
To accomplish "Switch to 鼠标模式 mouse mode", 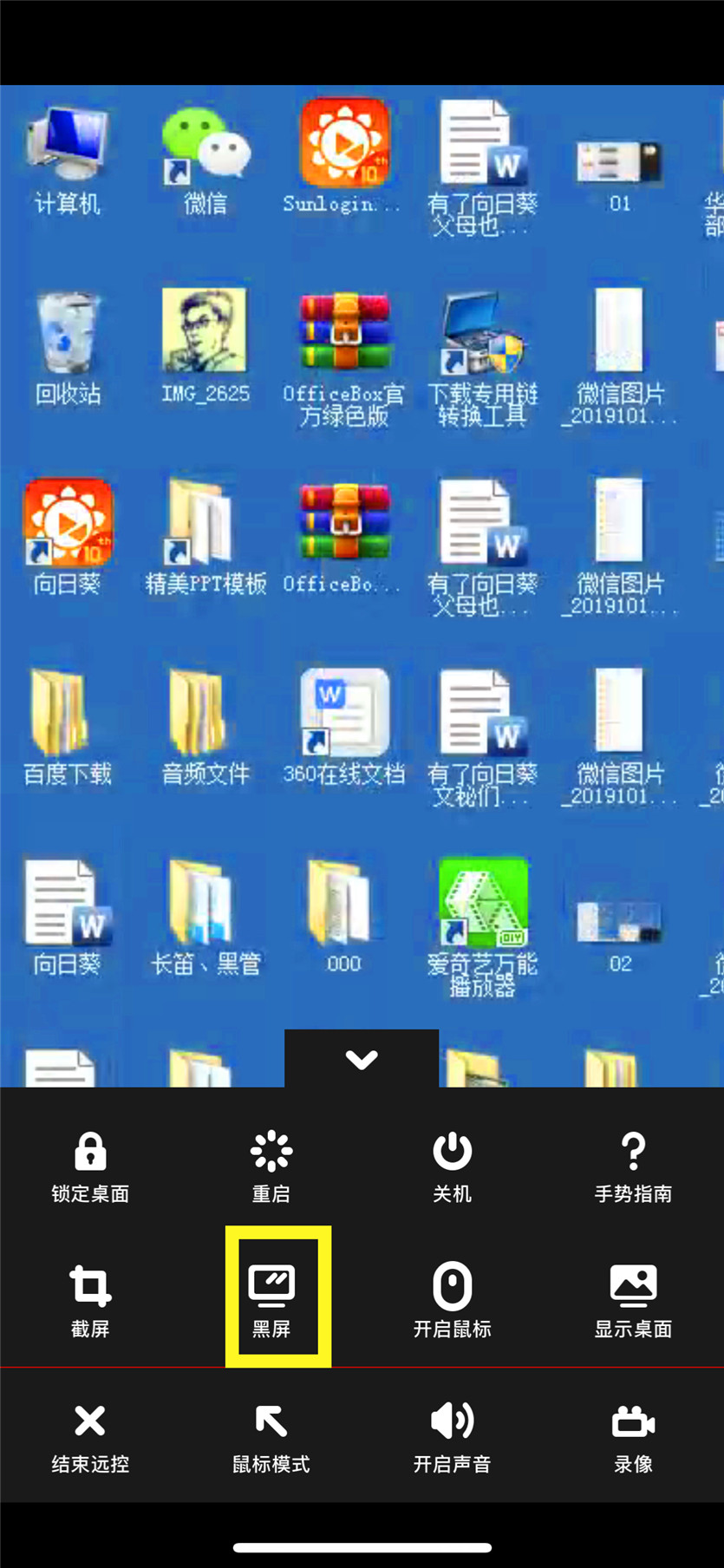I will click(271, 1437).
